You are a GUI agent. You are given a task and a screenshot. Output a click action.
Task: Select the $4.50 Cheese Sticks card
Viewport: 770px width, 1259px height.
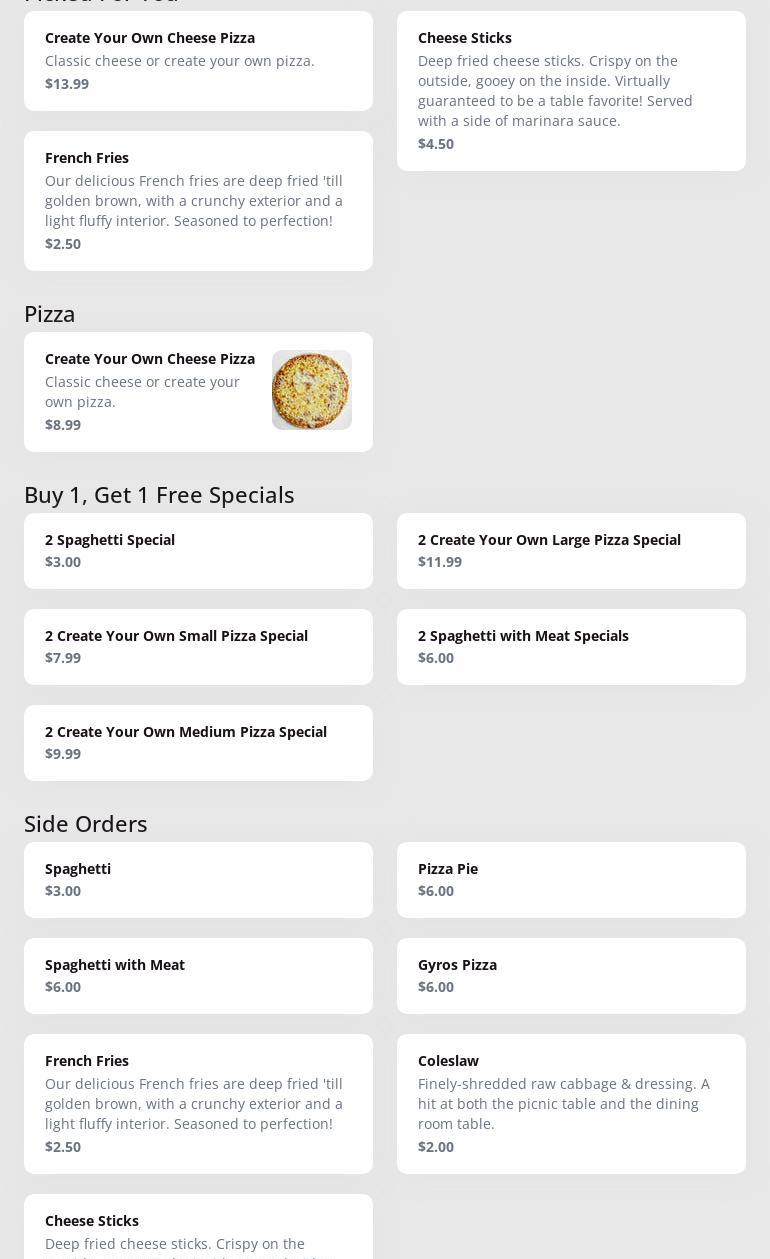pos(571,91)
